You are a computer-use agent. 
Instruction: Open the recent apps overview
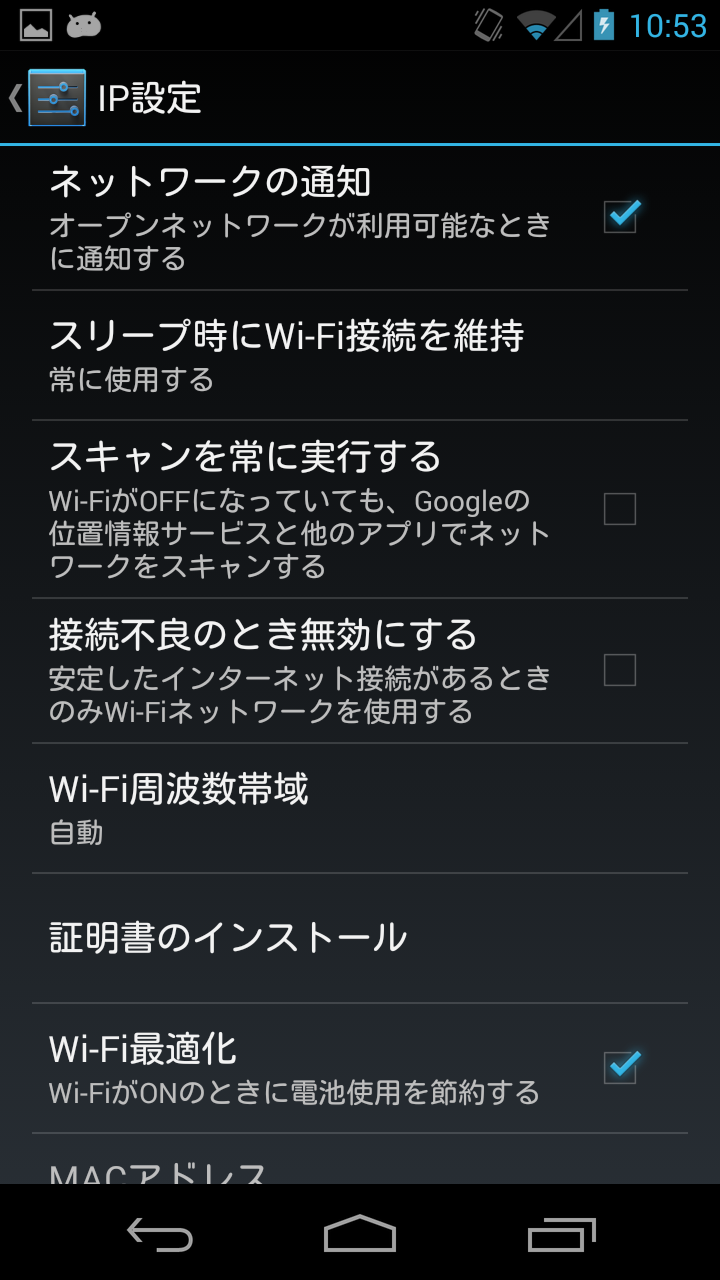click(x=561, y=1235)
